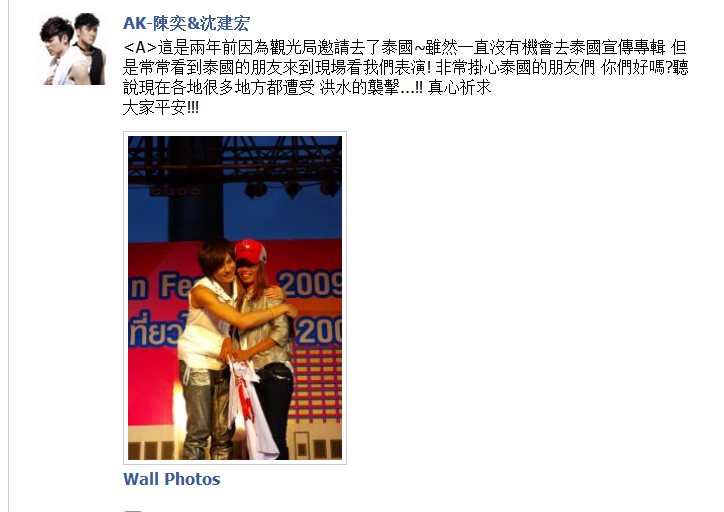This screenshot has width=724, height=512.
Task: Open AK-陳奕&沈建宏 page name link
Action: pos(186,23)
